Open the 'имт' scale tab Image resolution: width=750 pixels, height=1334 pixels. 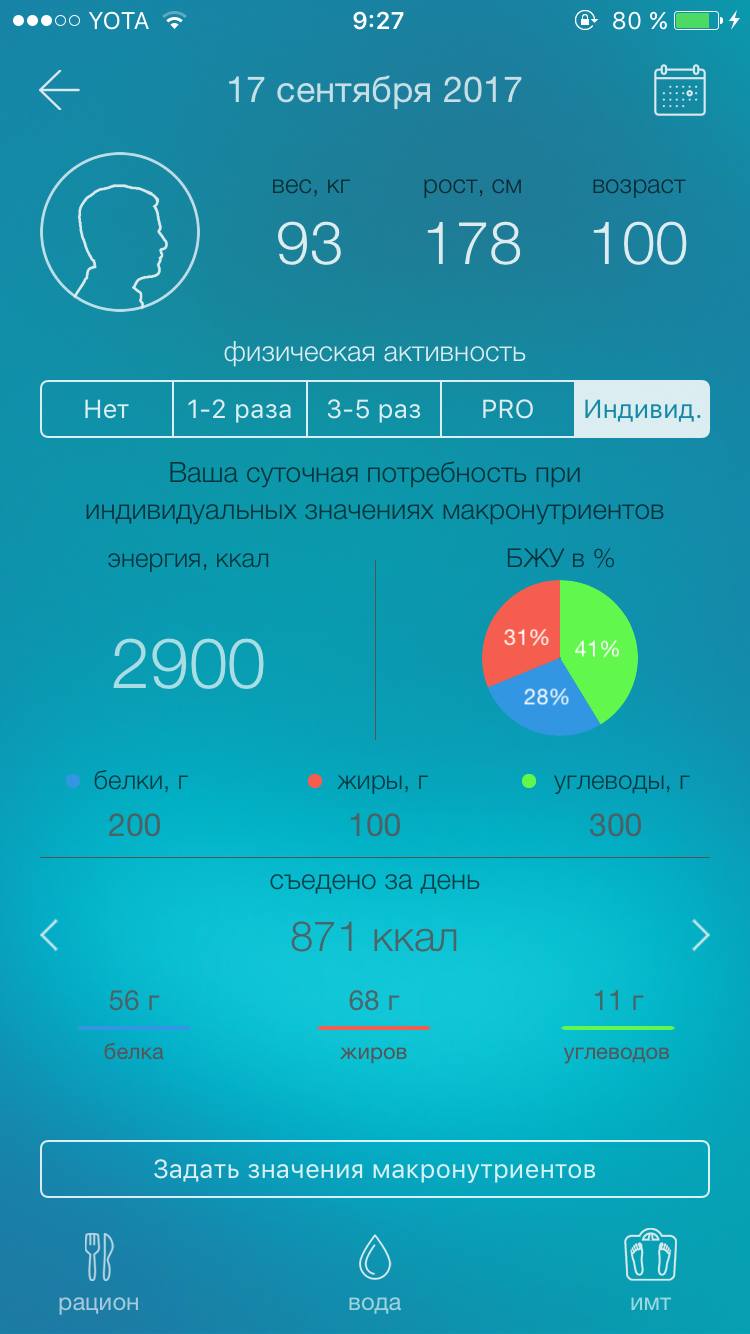point(650,1271)
